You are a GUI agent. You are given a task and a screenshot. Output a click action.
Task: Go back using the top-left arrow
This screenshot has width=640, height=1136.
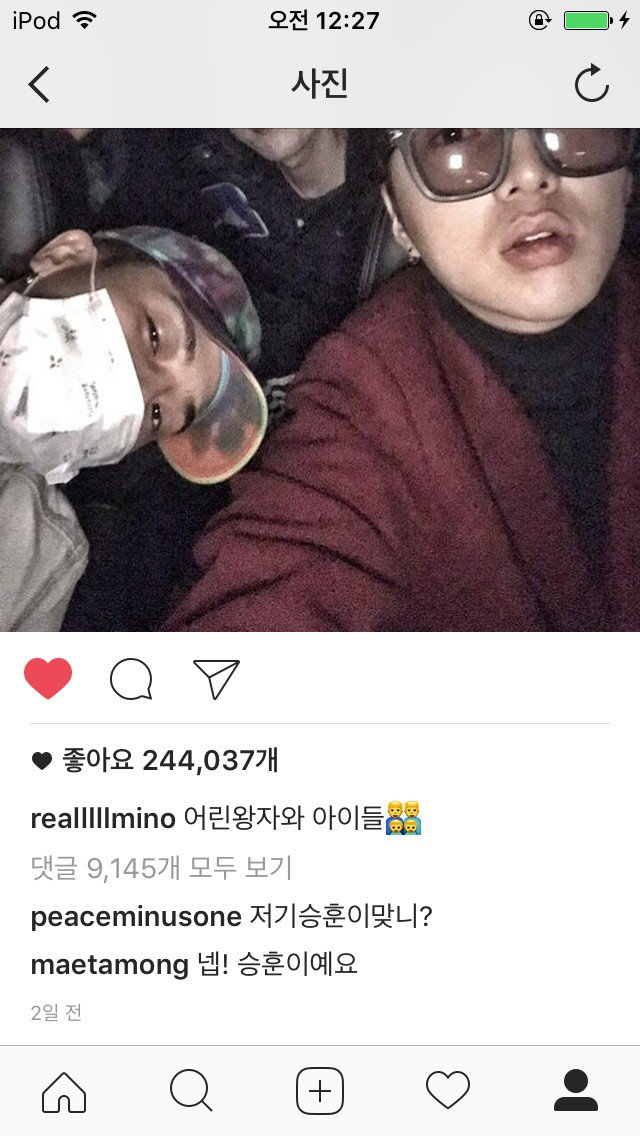click(x=39, y=85)
